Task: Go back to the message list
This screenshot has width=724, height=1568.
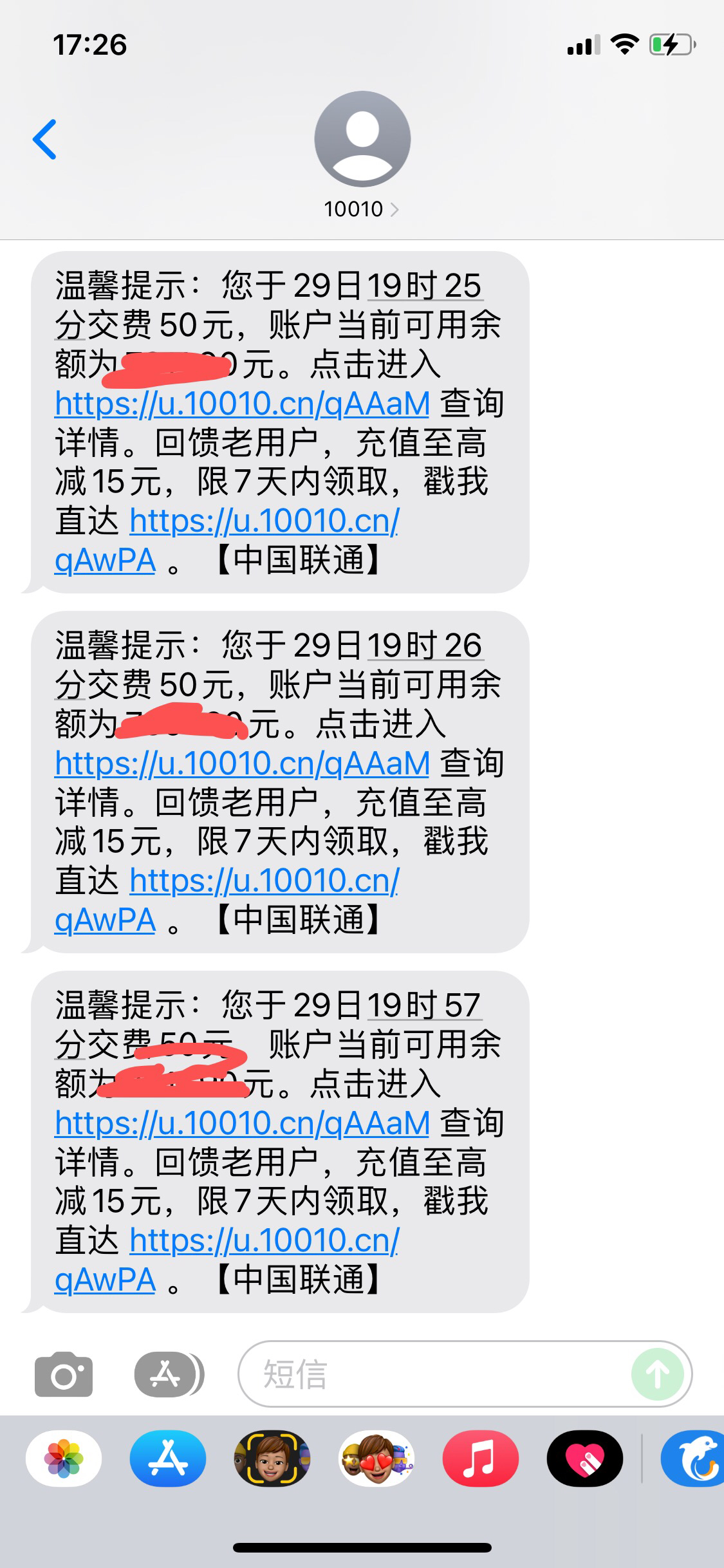Action: point(45,139)
